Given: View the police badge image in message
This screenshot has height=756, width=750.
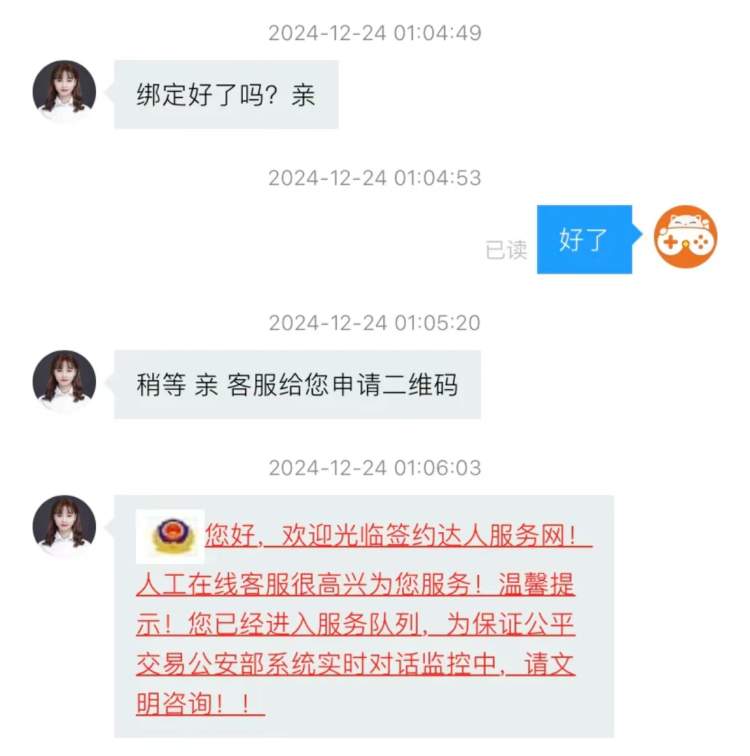Looking at the screenshot, I should click(171, 537).
